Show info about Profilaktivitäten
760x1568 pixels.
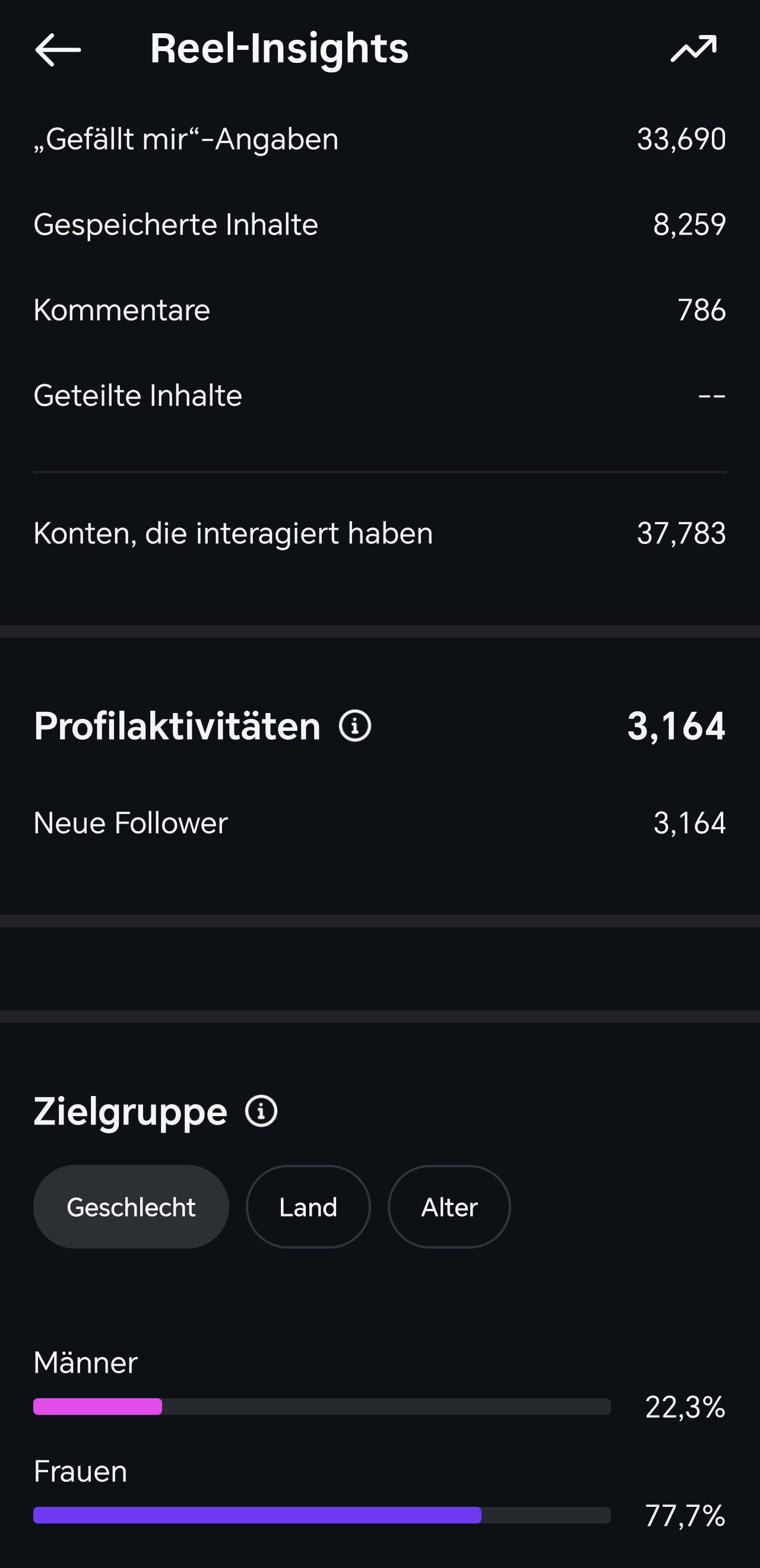coord(355,726)
